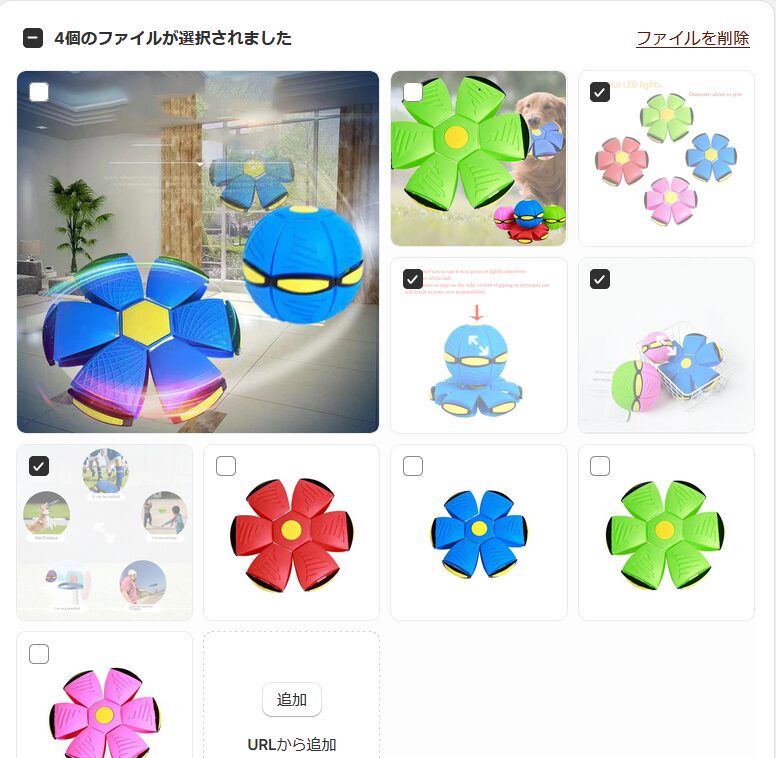Tap the 追加 button to add media
776x758 pixels.
point(291,699)
